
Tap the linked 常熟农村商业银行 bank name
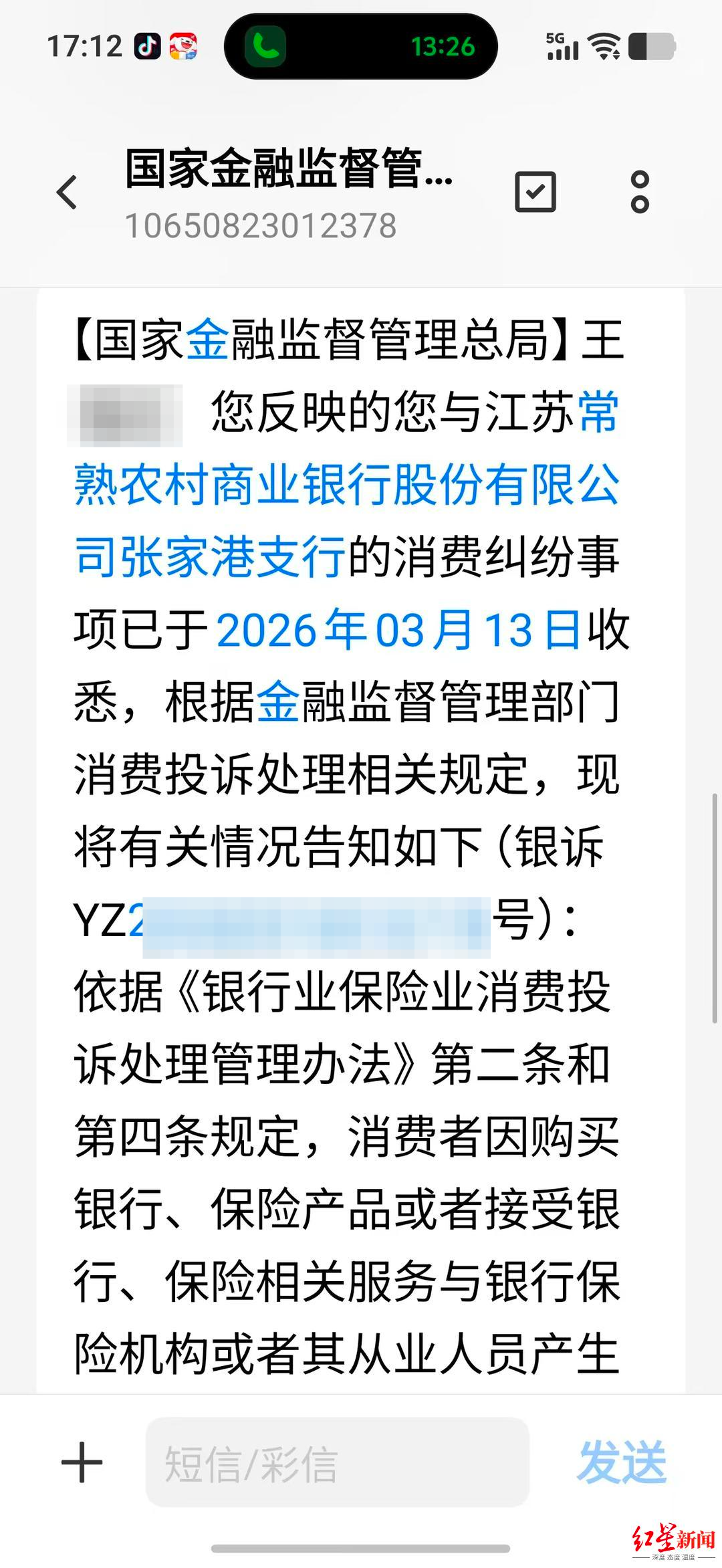tap(346, 485)
